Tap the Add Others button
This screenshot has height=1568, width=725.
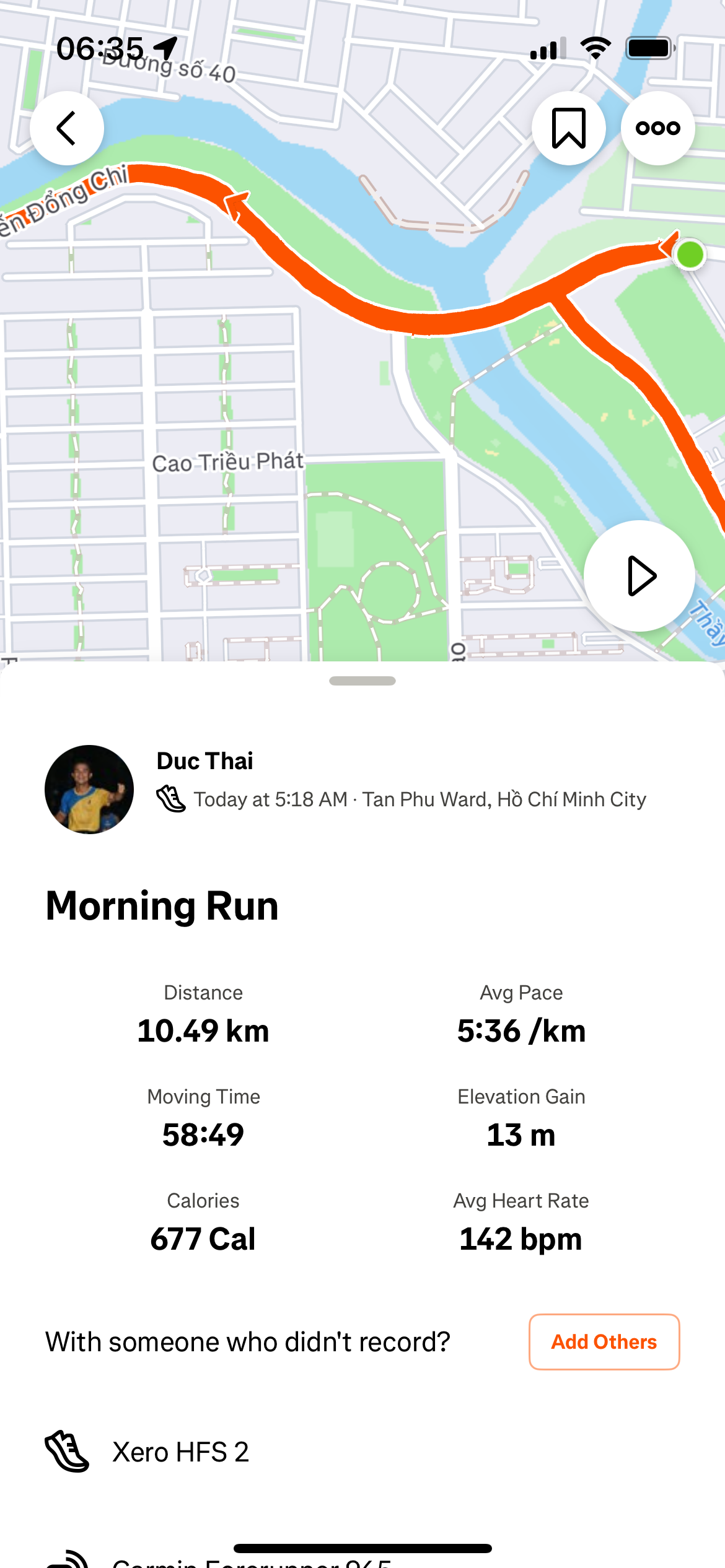click(604, 1342)
